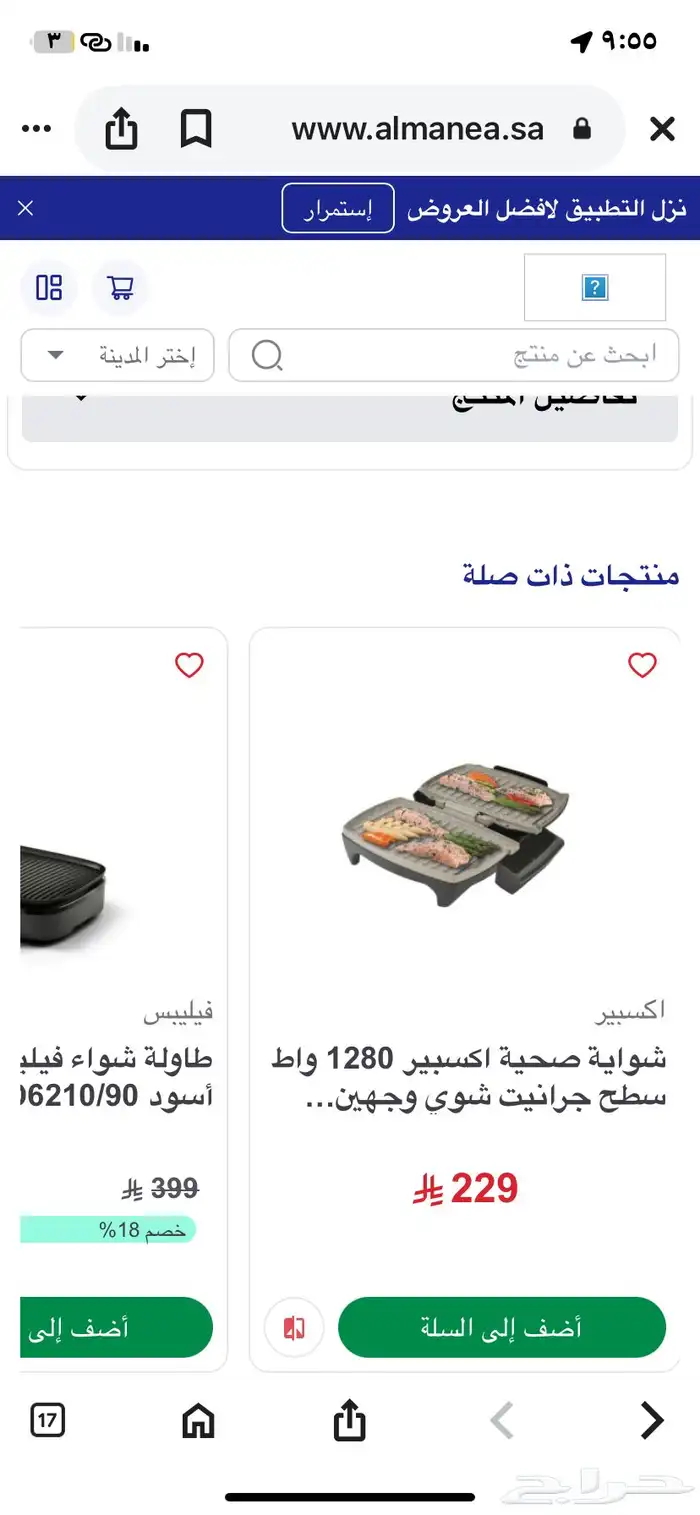Favorite the فيليبس grill table
Viewport: 700px width, 1515px height.
(x=189, y=665)
